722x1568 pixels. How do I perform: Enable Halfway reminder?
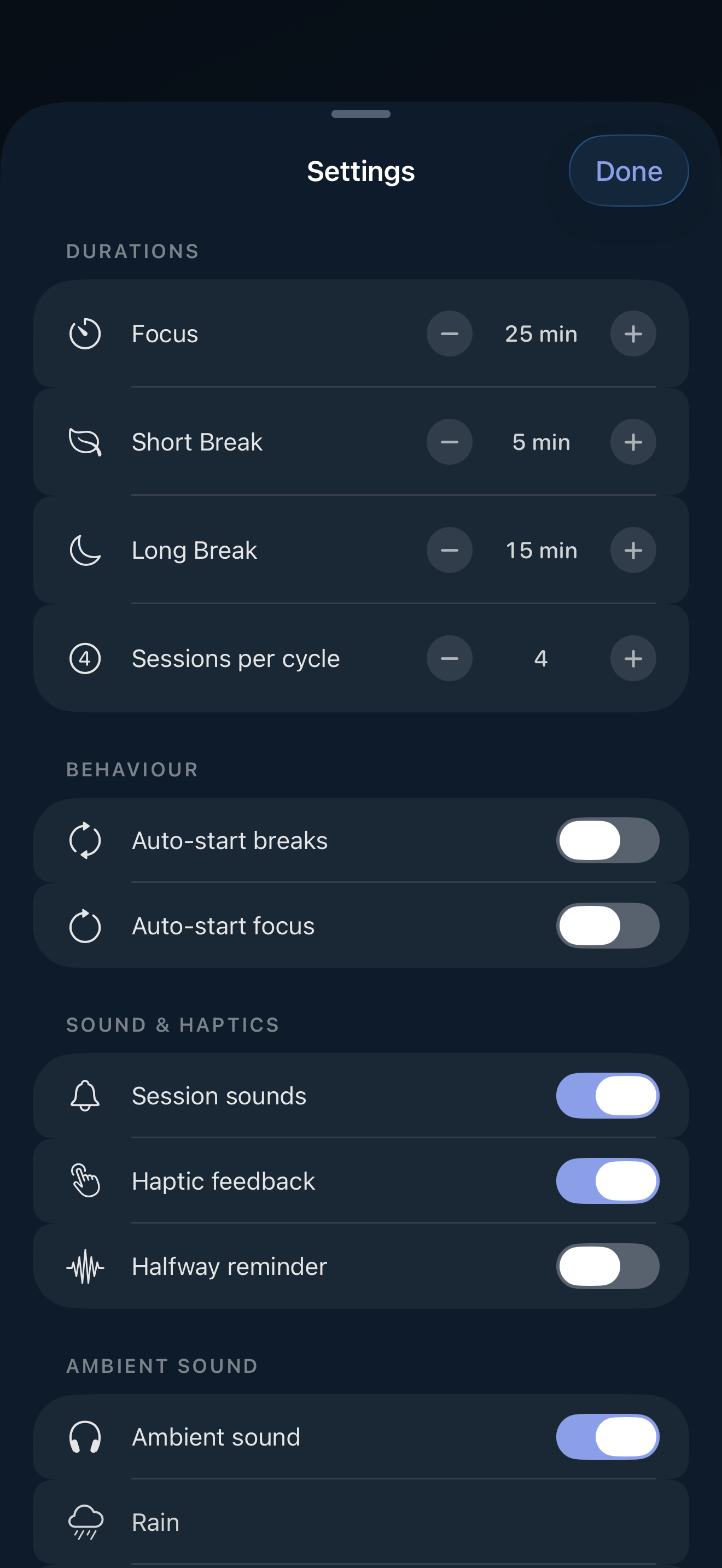(x=607, y=1266)
